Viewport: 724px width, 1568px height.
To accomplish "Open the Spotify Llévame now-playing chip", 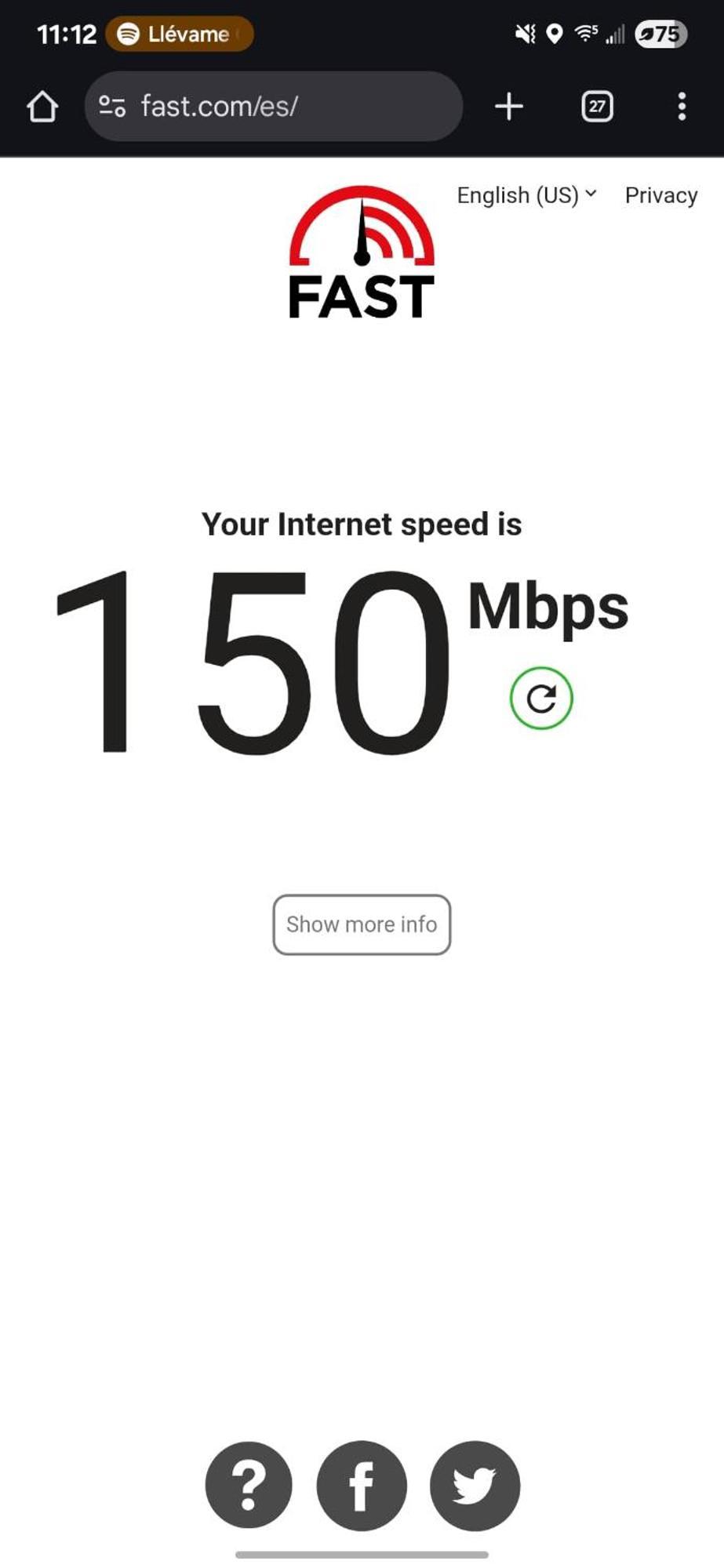I will [x=180, y=34].
